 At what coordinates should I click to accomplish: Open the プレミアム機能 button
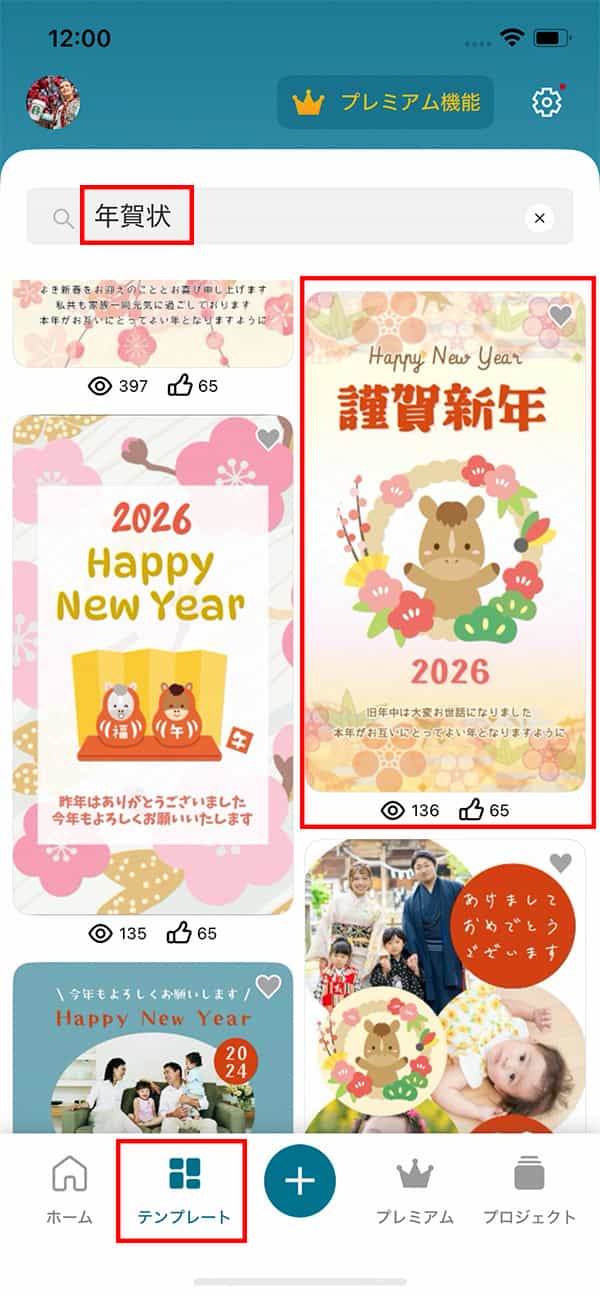(385, 102)
